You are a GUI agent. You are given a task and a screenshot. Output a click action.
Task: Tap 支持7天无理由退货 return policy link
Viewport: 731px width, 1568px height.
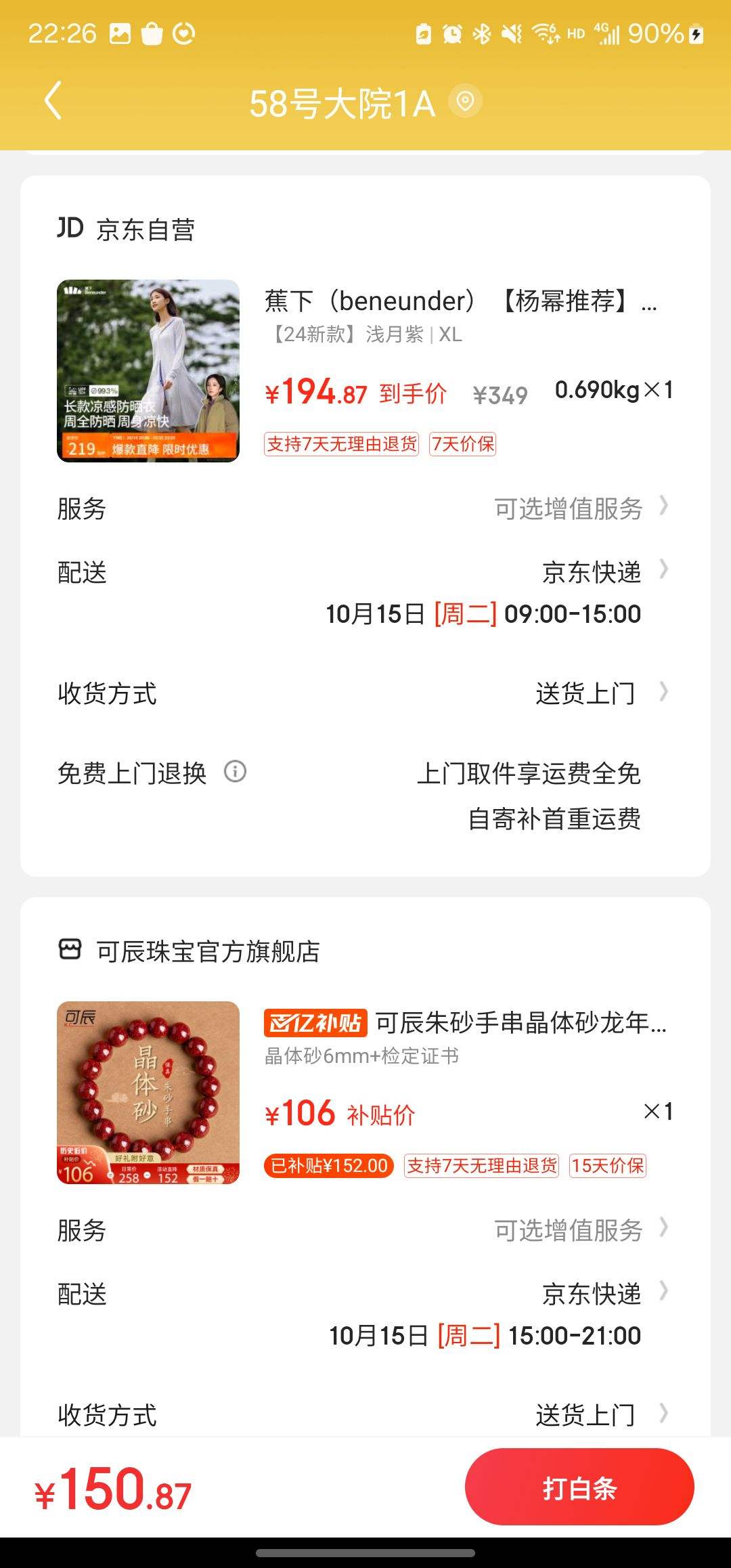point(340,445)
